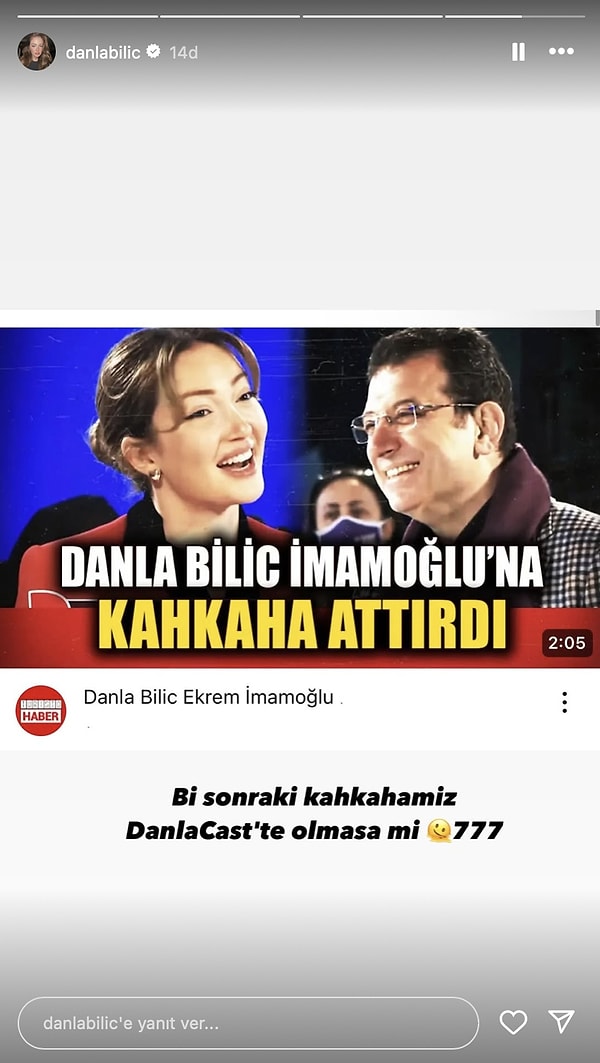Share the story via paper plane icon
Viewport: 600px width, 1063px height.
[x=562, y=1021]
